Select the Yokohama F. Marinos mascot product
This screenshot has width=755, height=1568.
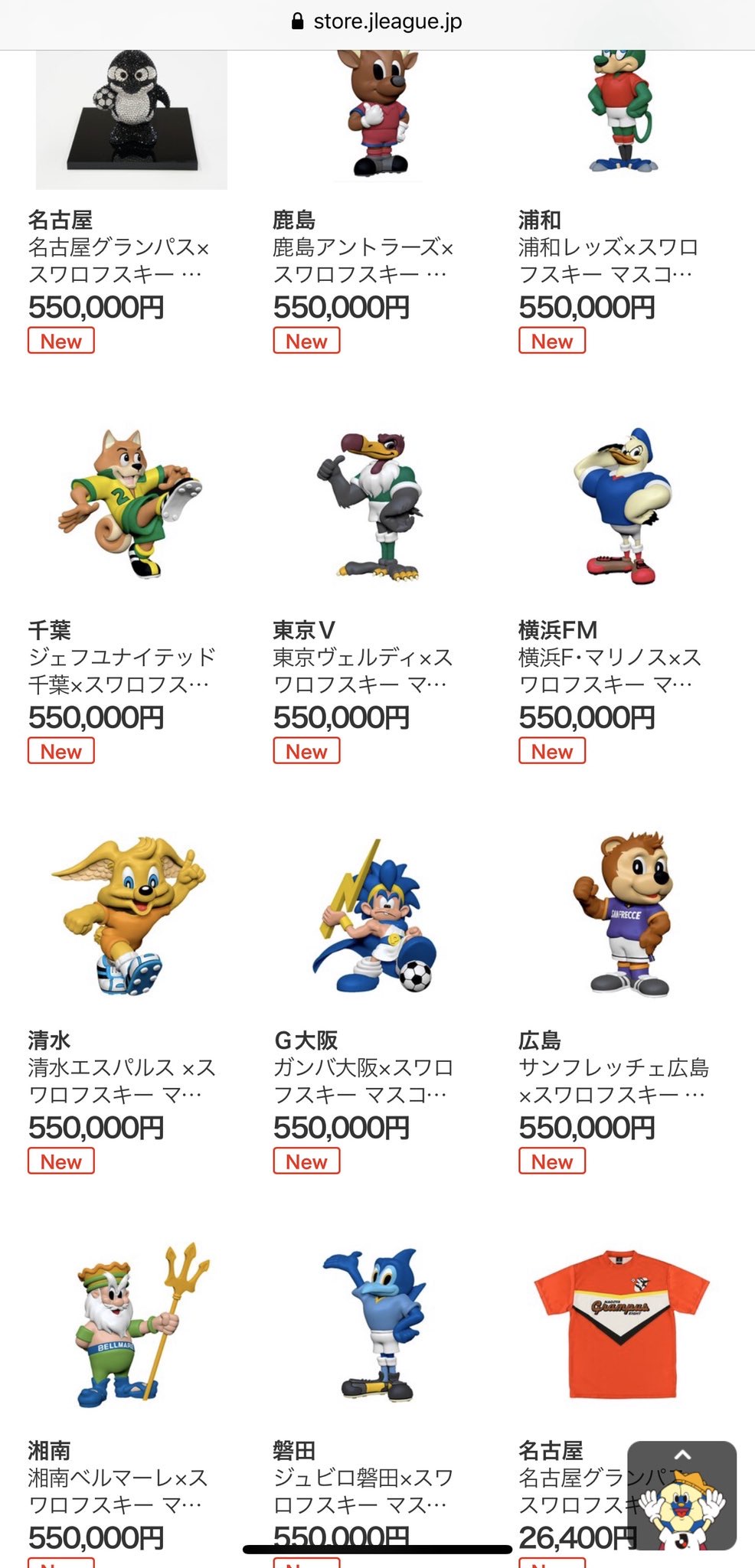622,505
